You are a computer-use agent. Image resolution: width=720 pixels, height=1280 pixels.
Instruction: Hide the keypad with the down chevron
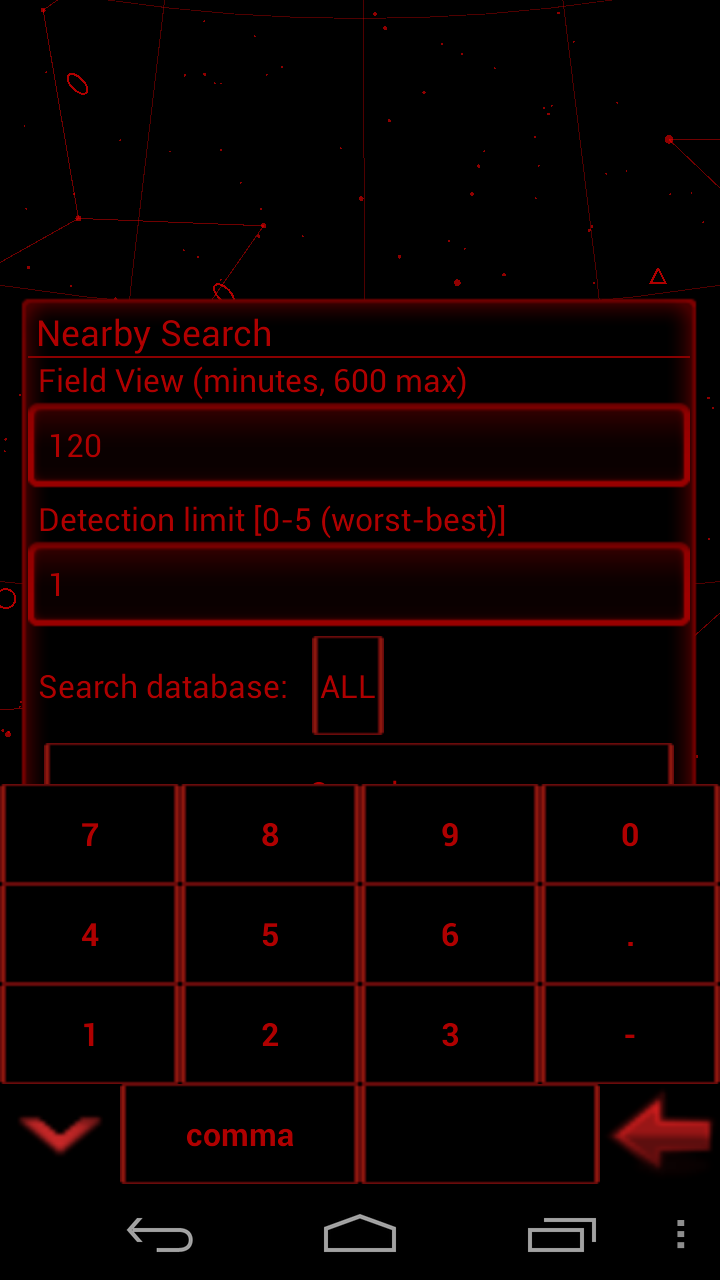[x=60, y=1134]
